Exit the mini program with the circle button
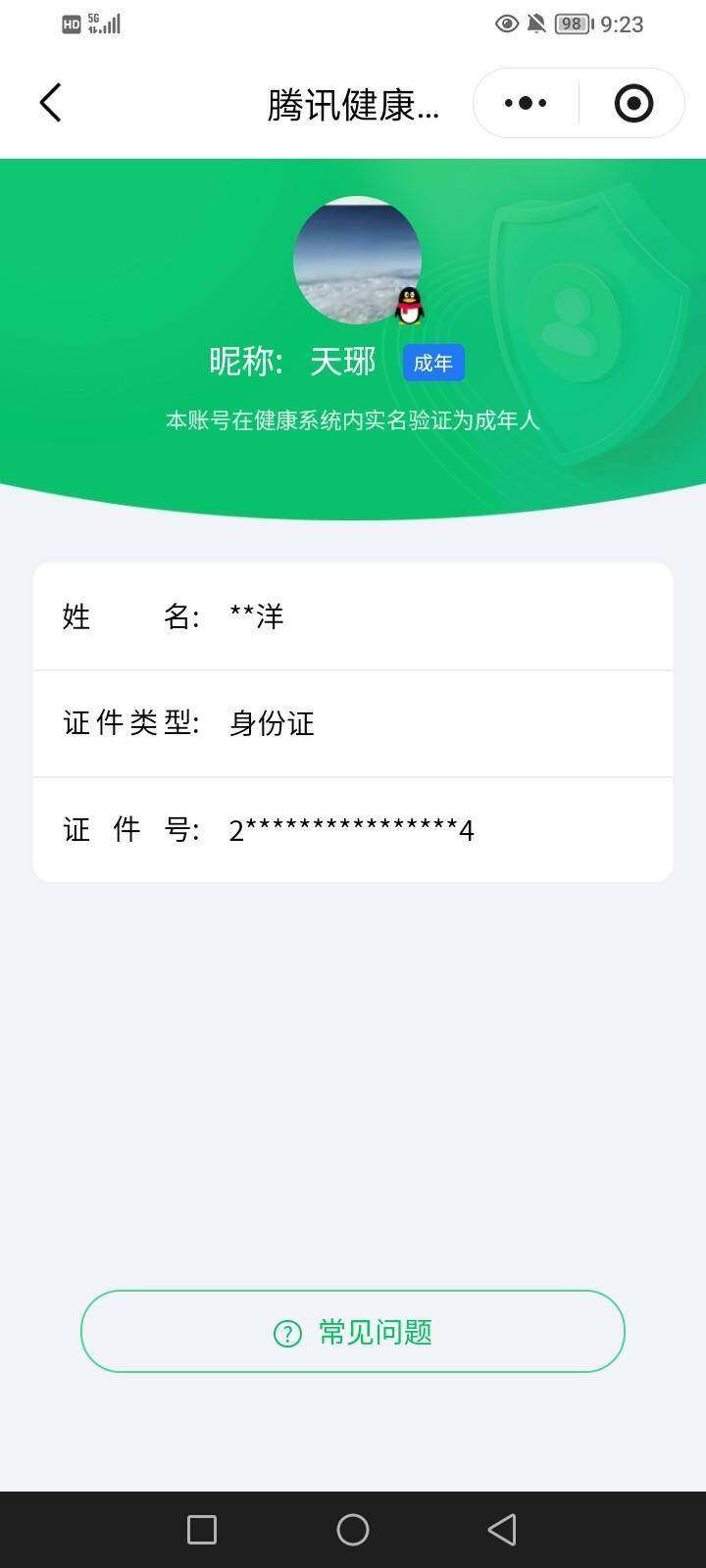This screenshot has height=1568, width=706. (632, 102)
